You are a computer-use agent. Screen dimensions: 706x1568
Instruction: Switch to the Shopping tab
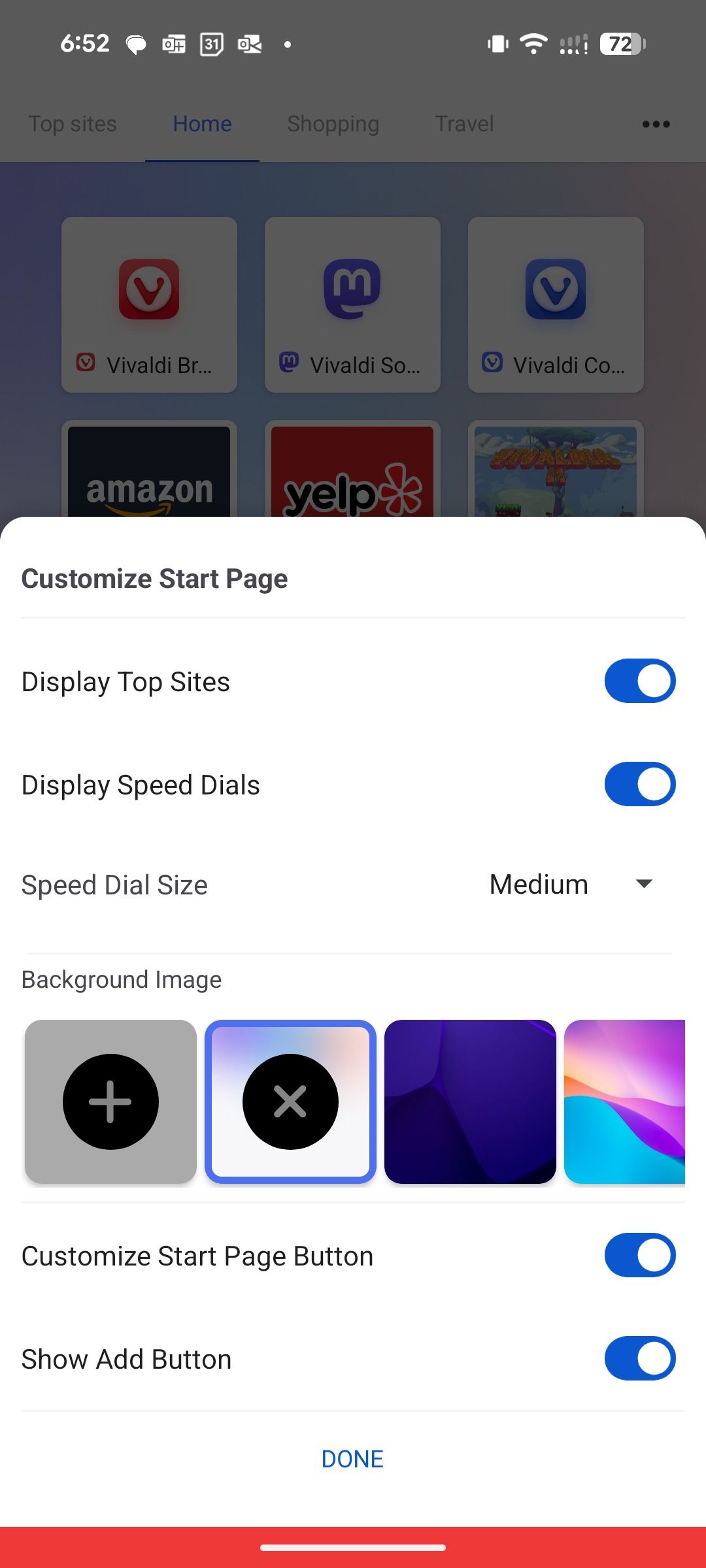coord(333,123)
